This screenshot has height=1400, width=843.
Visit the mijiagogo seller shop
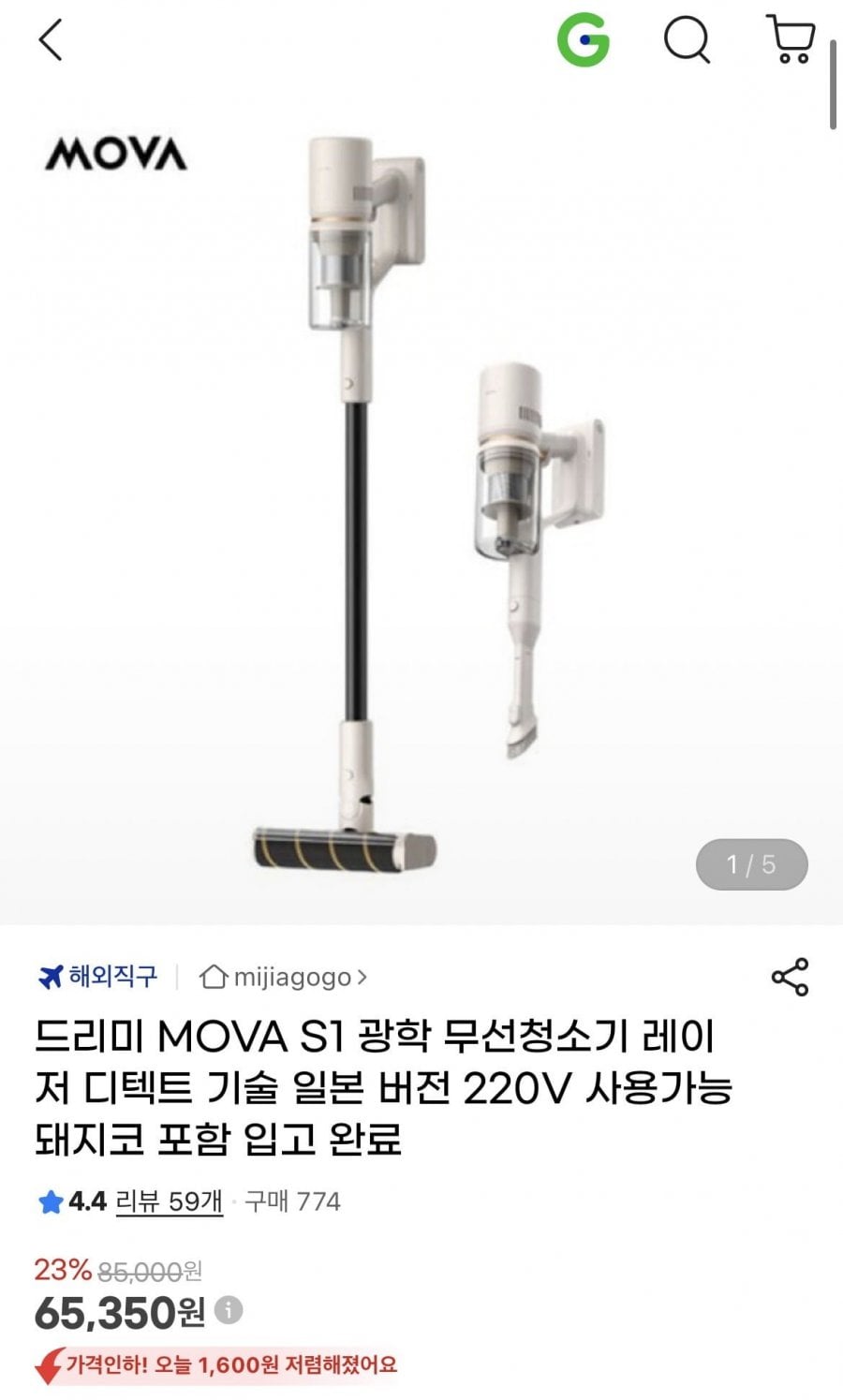click(284, 977)
